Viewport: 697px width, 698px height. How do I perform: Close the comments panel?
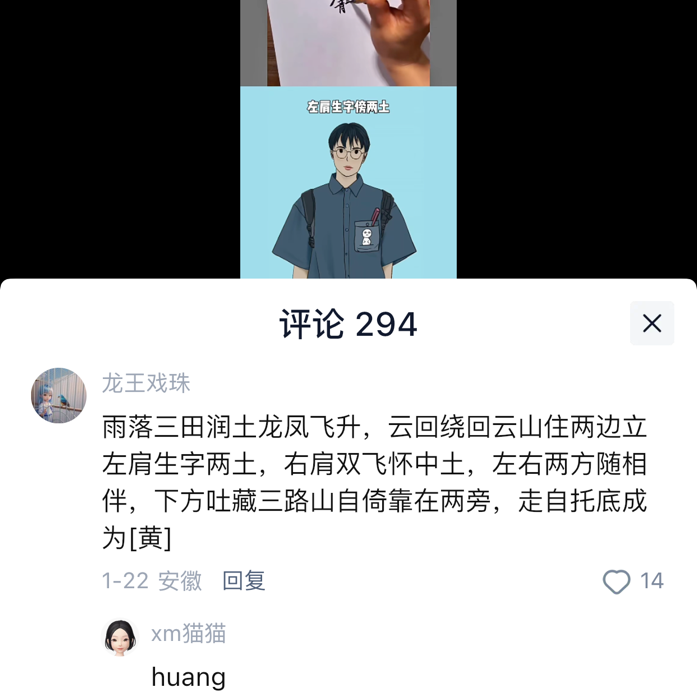(652, 323)
